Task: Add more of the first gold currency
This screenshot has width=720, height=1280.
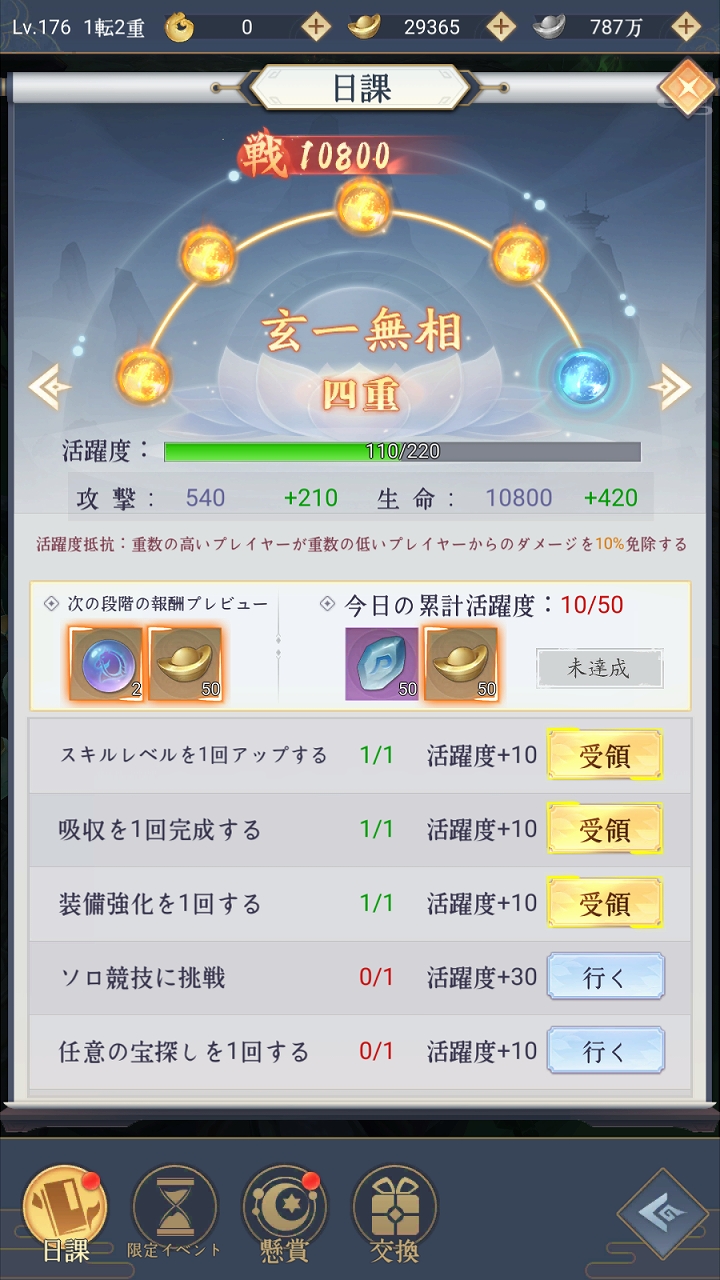Action: [x=316, y=27]
